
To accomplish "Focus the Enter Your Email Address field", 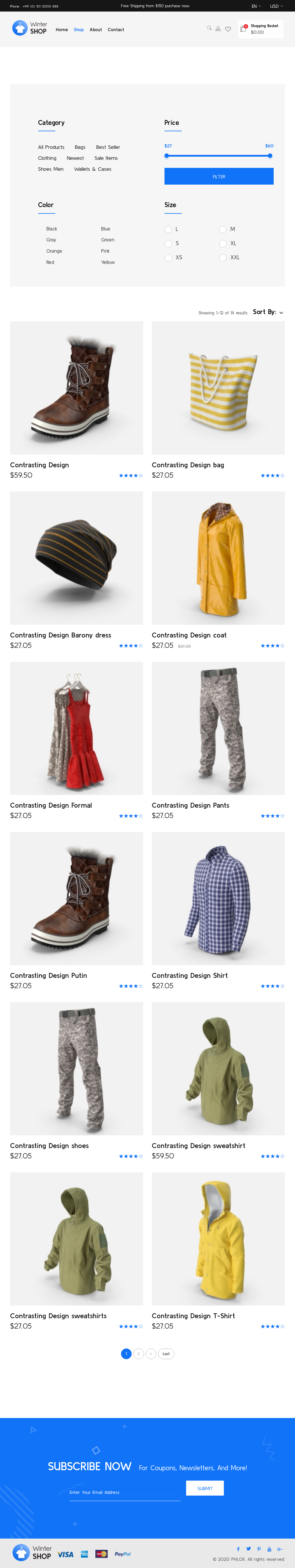I will pos(125,1492).
